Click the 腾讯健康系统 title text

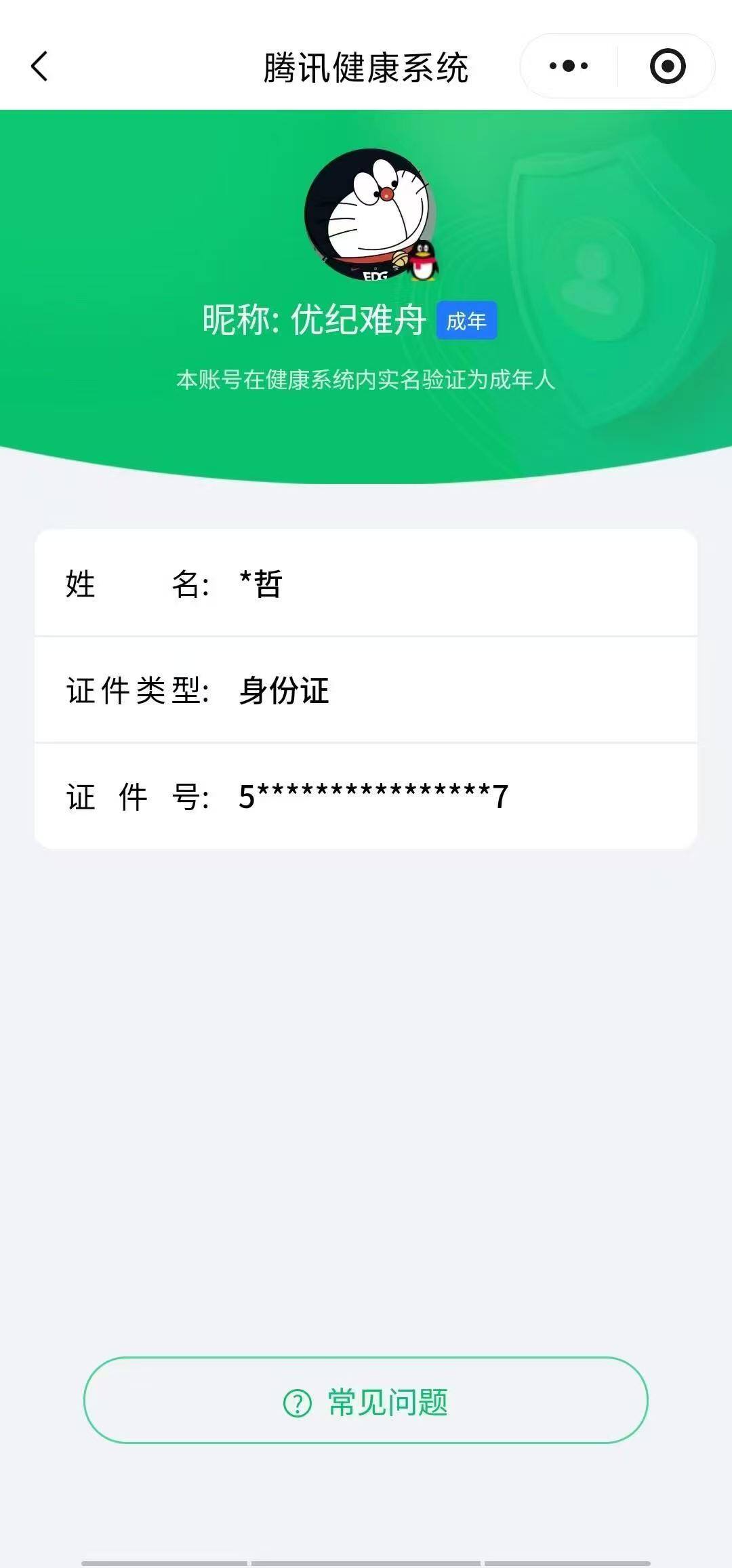(366, 68)
